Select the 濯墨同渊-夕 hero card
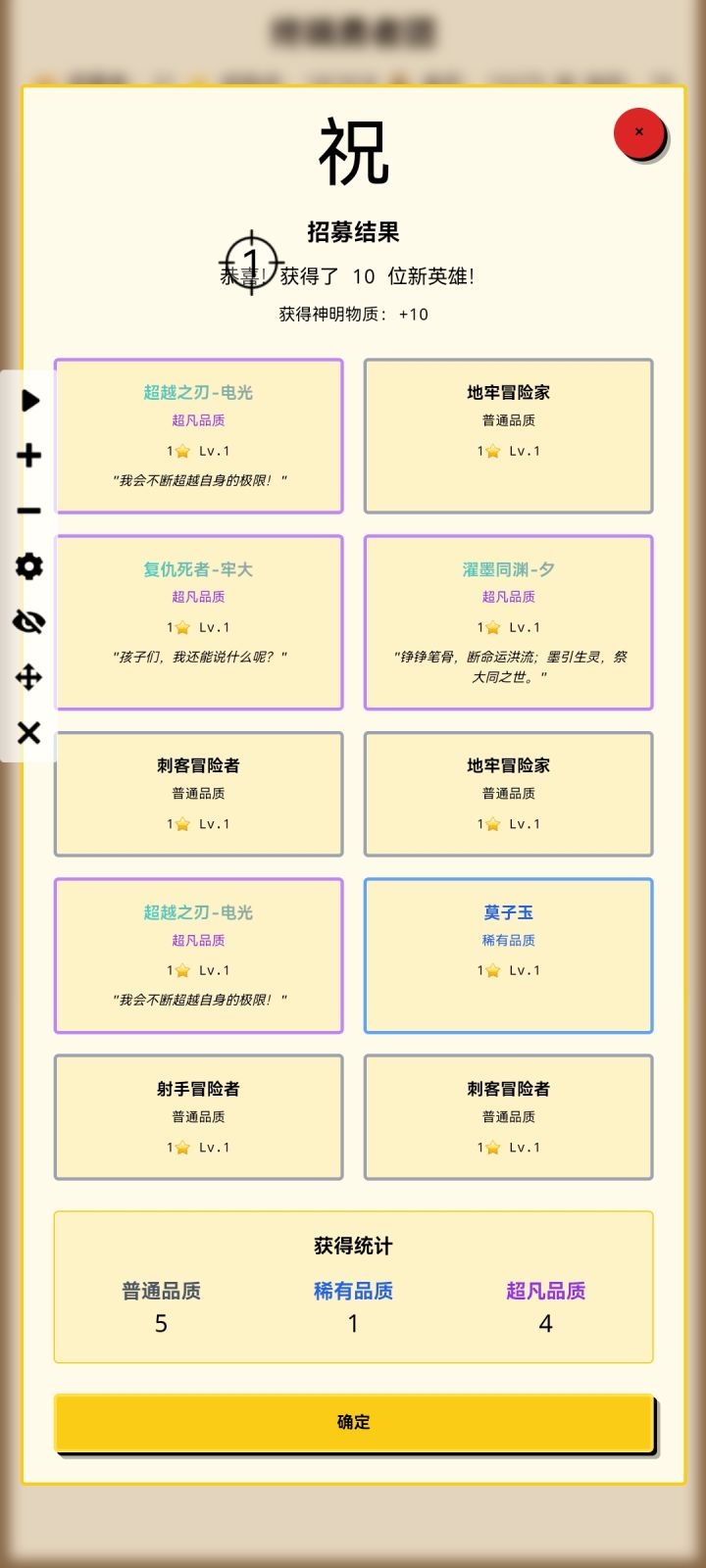706x1568 pixels. click(x=507, y=621)
